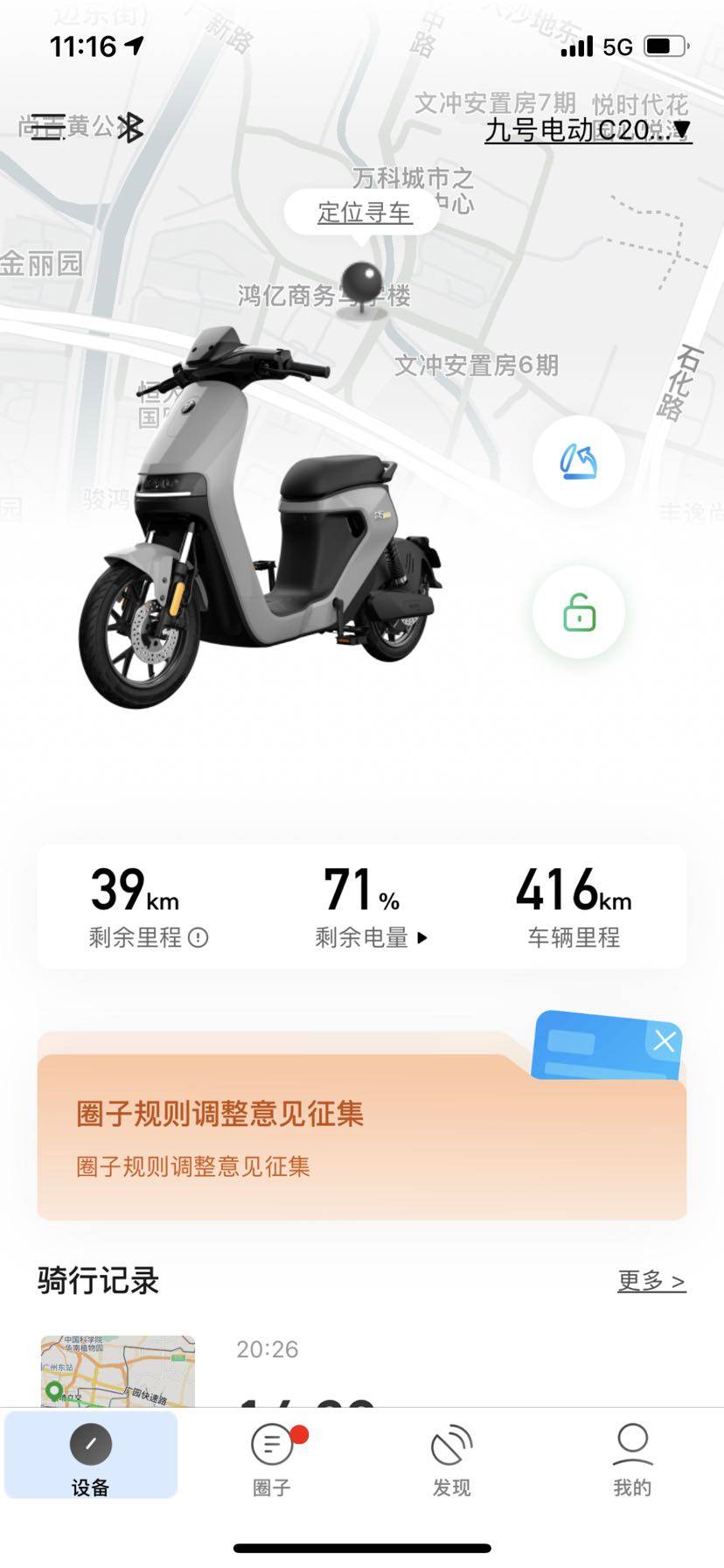Open the hamburger menu

point(48,129)
